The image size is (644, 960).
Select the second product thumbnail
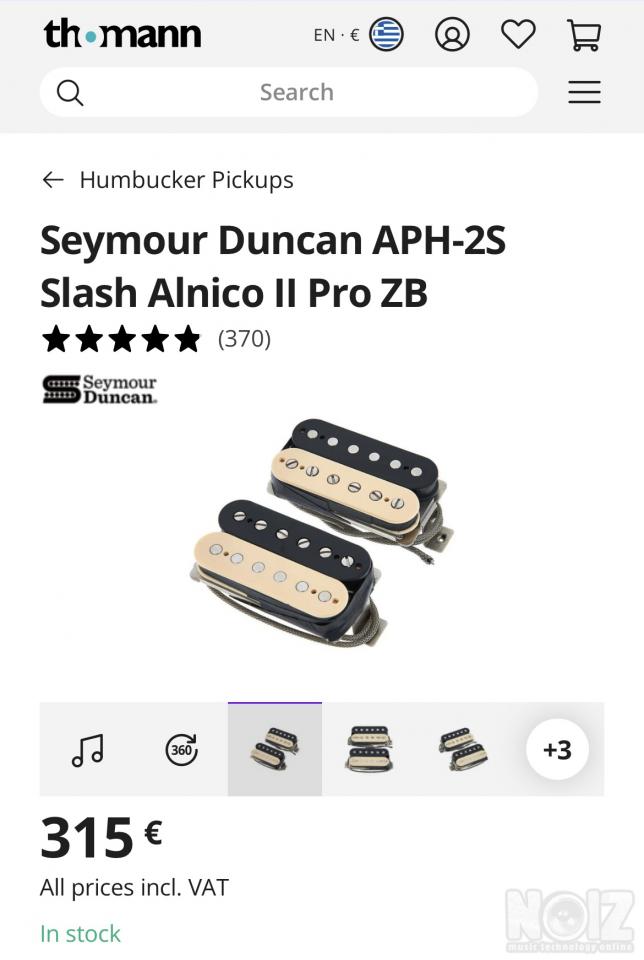click(x=369, y=749)
